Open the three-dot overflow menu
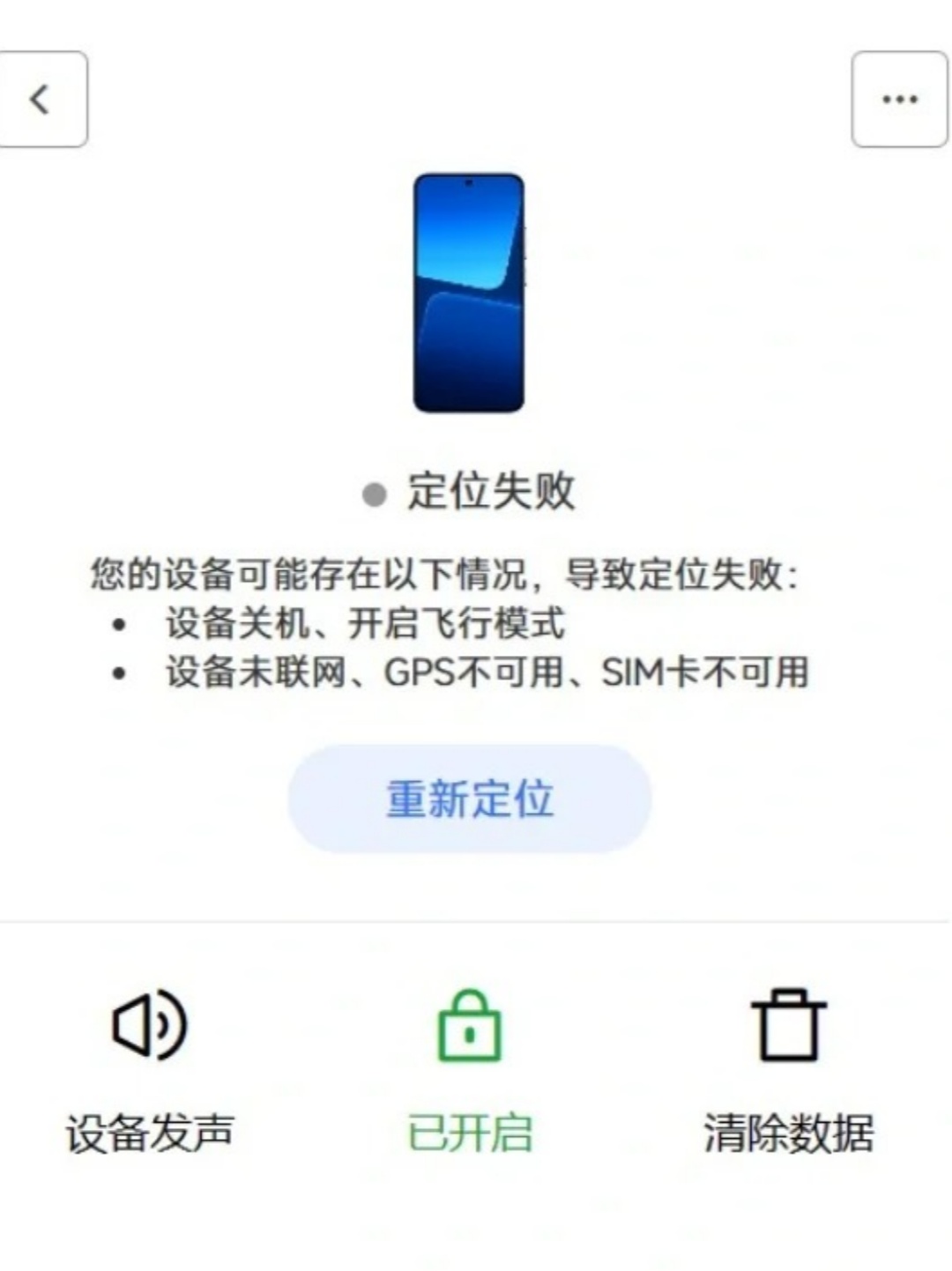952x1271 pixels. (899, 100)
